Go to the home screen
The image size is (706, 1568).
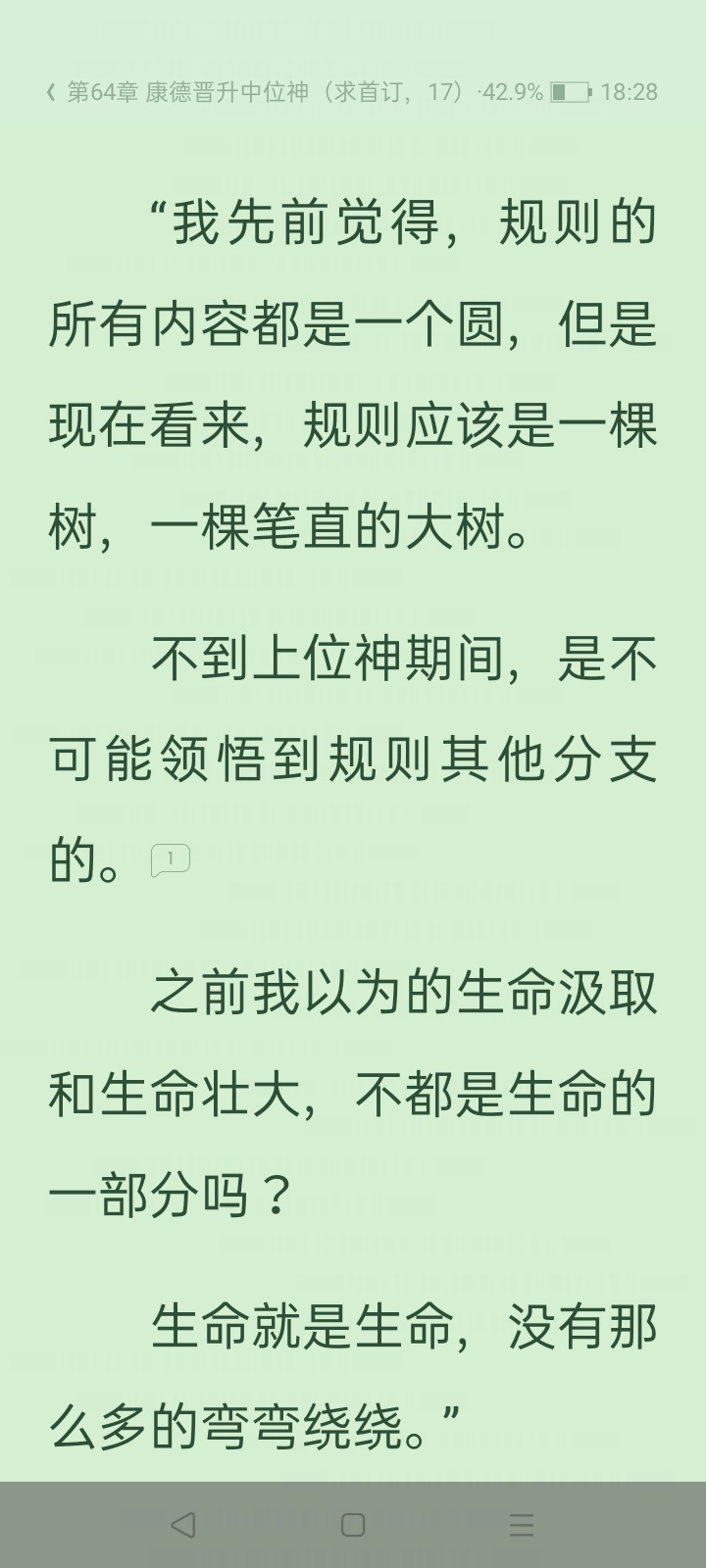[353, 1524]
